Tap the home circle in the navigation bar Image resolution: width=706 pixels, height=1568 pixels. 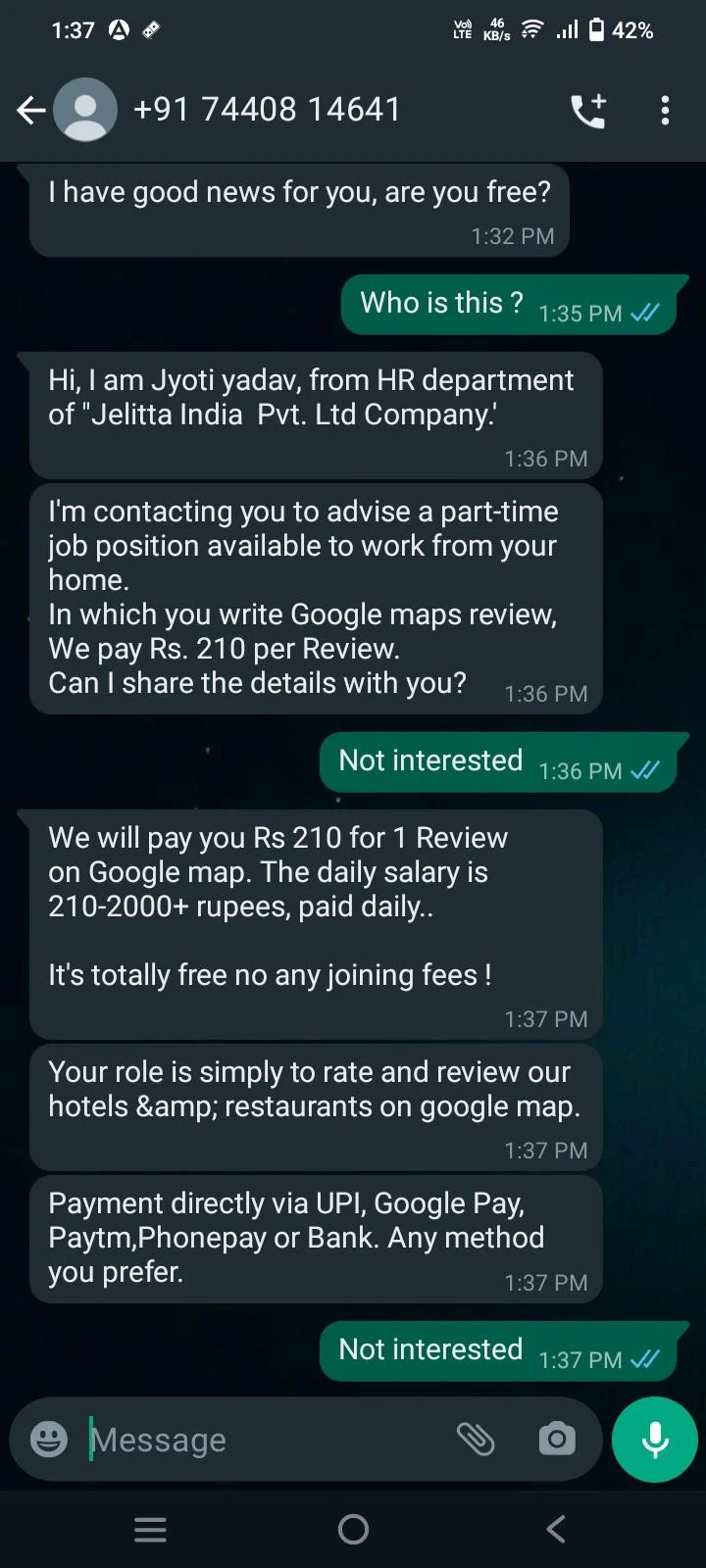click(353, 1529)
